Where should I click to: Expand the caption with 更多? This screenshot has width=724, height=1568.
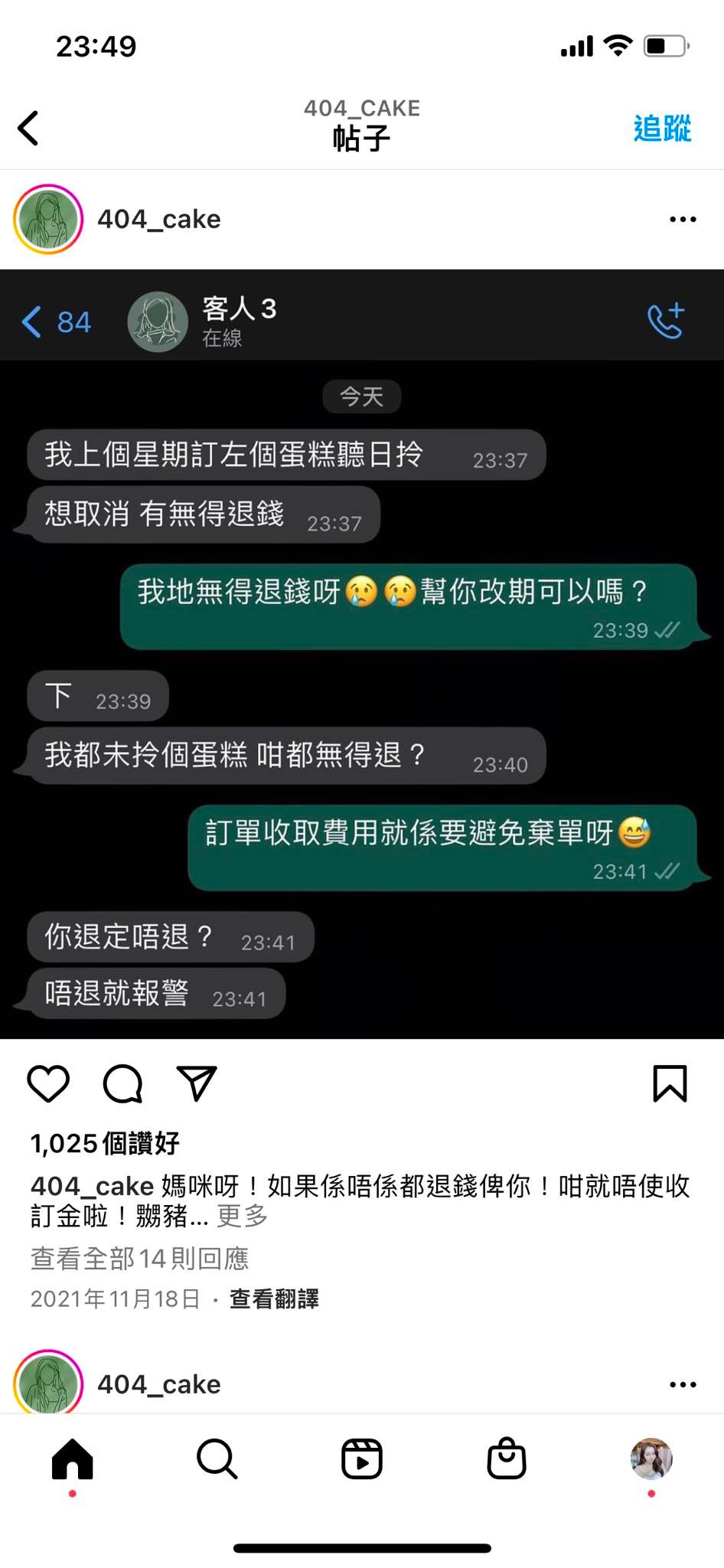(242, 1216)
